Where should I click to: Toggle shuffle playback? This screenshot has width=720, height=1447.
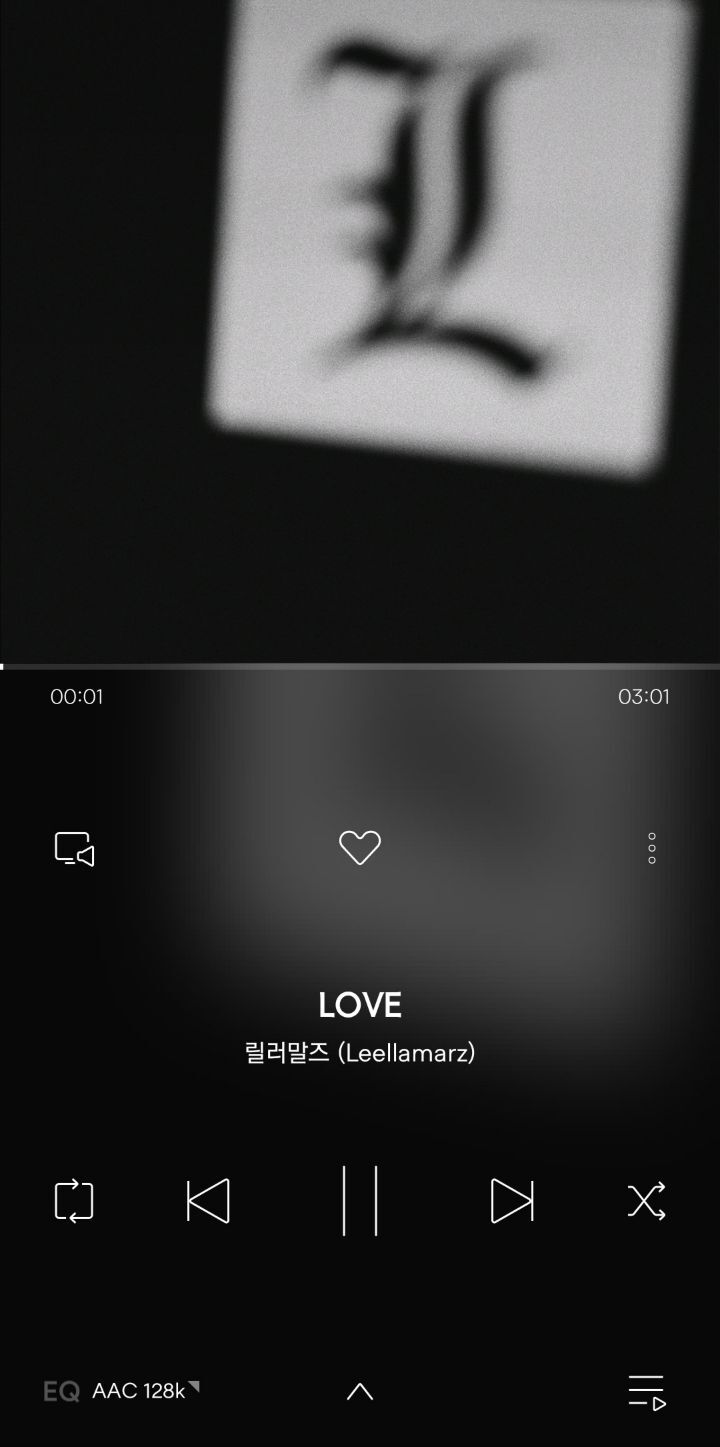point(647,1201)
